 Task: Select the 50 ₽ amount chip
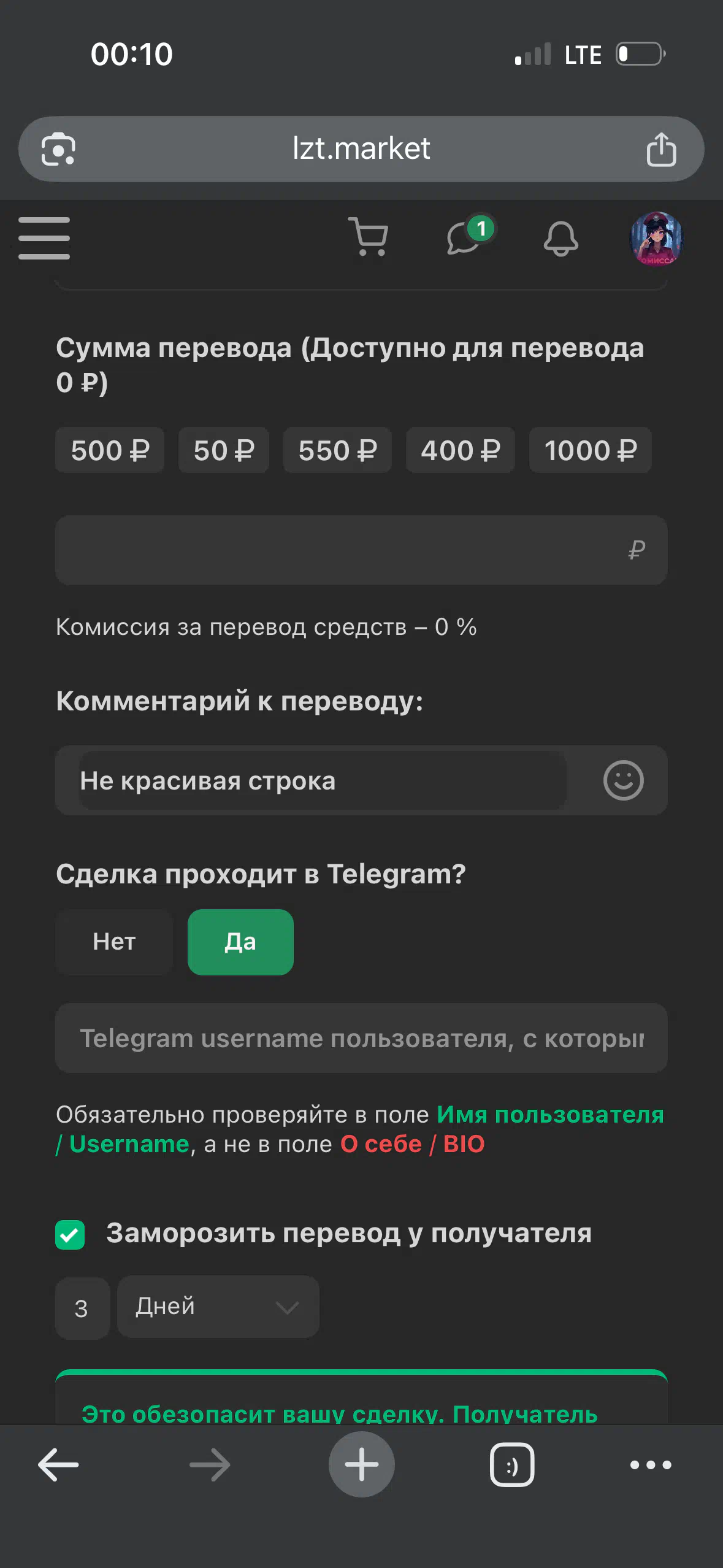click(x=224, y=450)
